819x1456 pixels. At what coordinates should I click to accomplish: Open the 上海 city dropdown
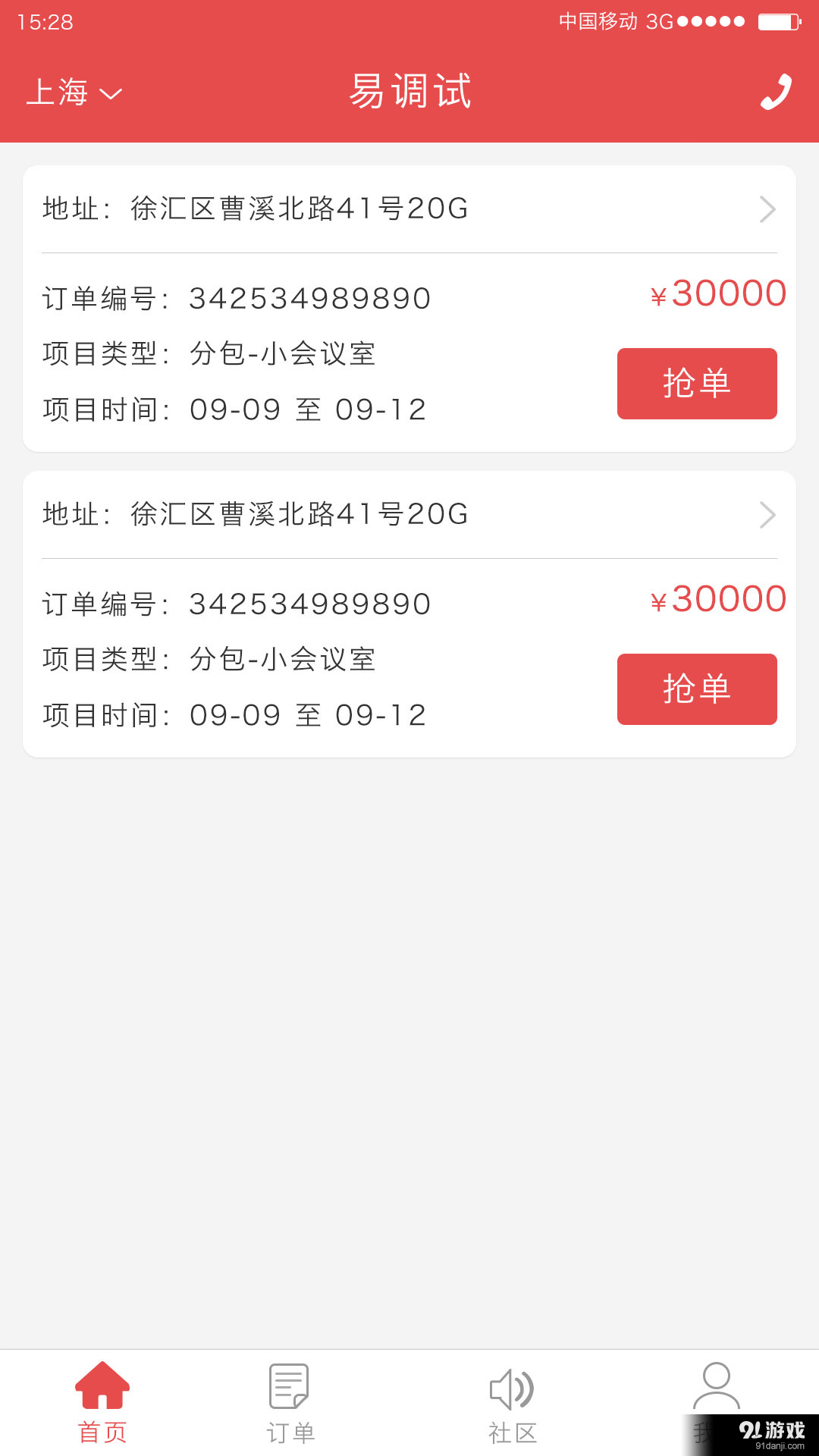point(76,93)
